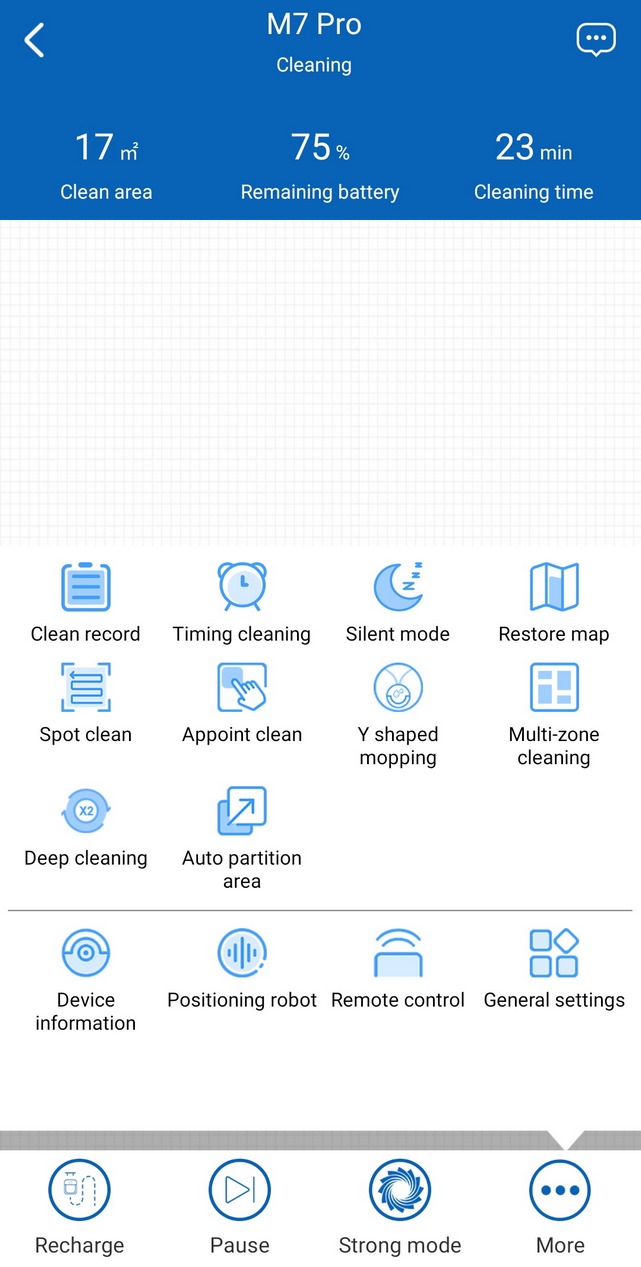
Task: Send robot to Recharge
Action: click(80, 1207)
